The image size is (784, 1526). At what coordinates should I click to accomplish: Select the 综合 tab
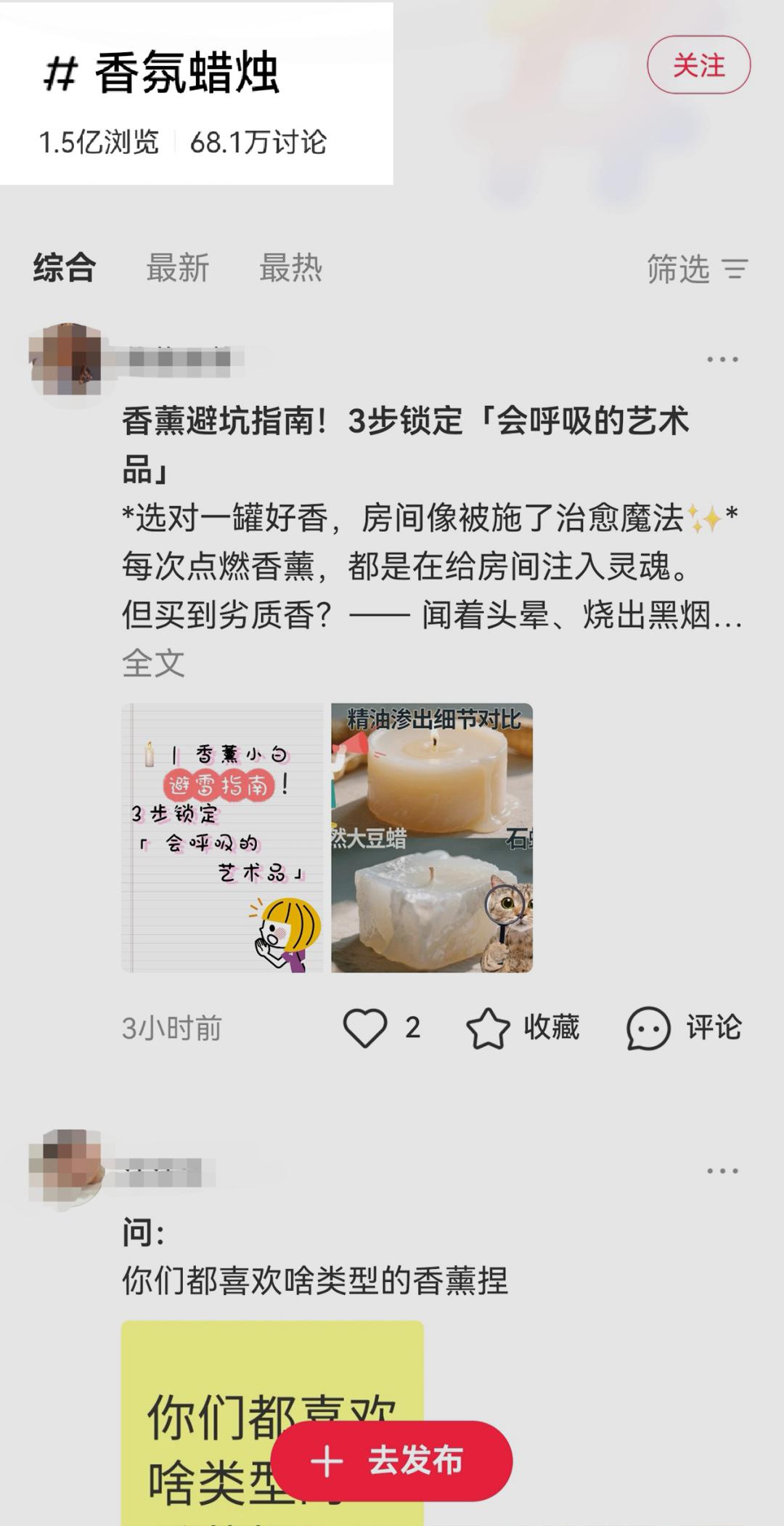click(64, 267)
